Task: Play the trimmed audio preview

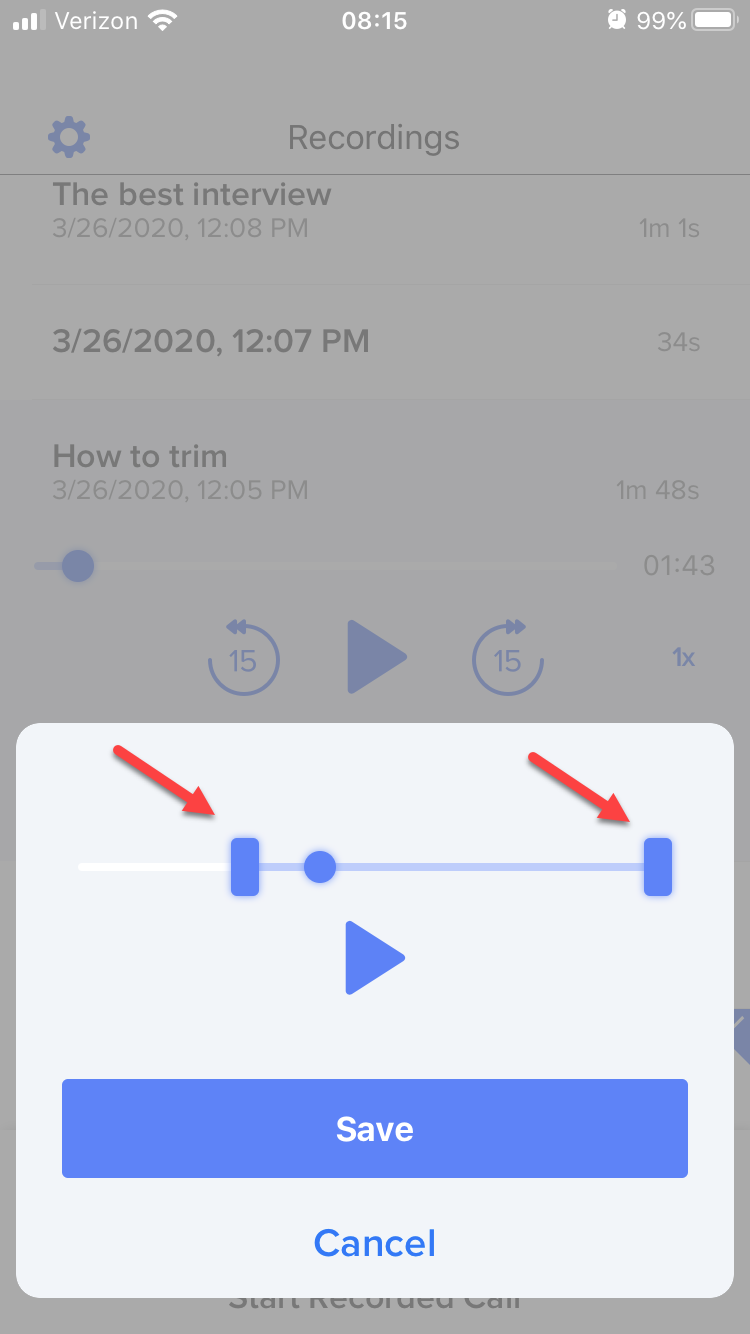Action: pos(373,958)
